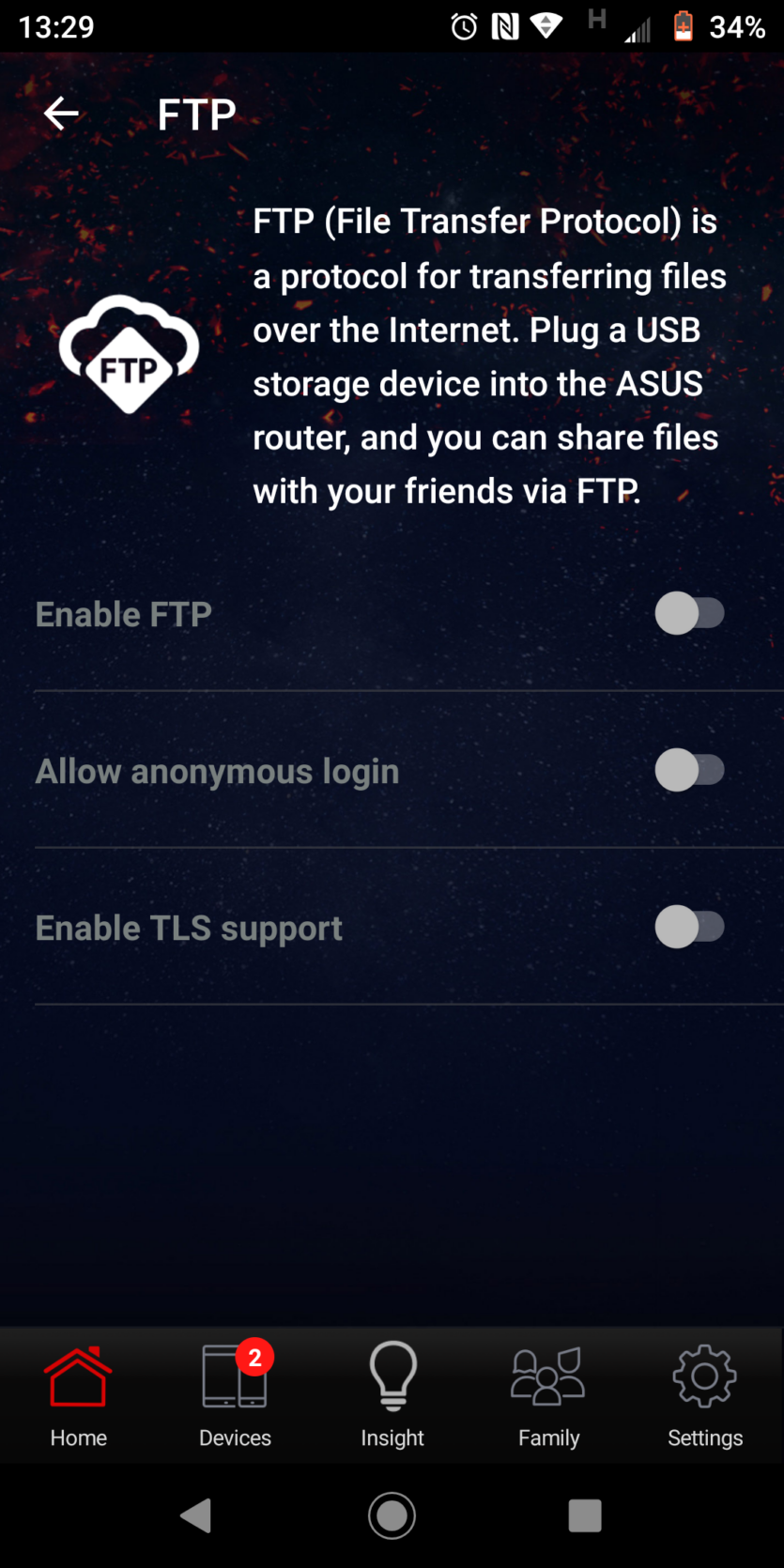Toggle Allow anonymous login
The width and height of the screenshot is (784, 1568).
pos(689,771)
